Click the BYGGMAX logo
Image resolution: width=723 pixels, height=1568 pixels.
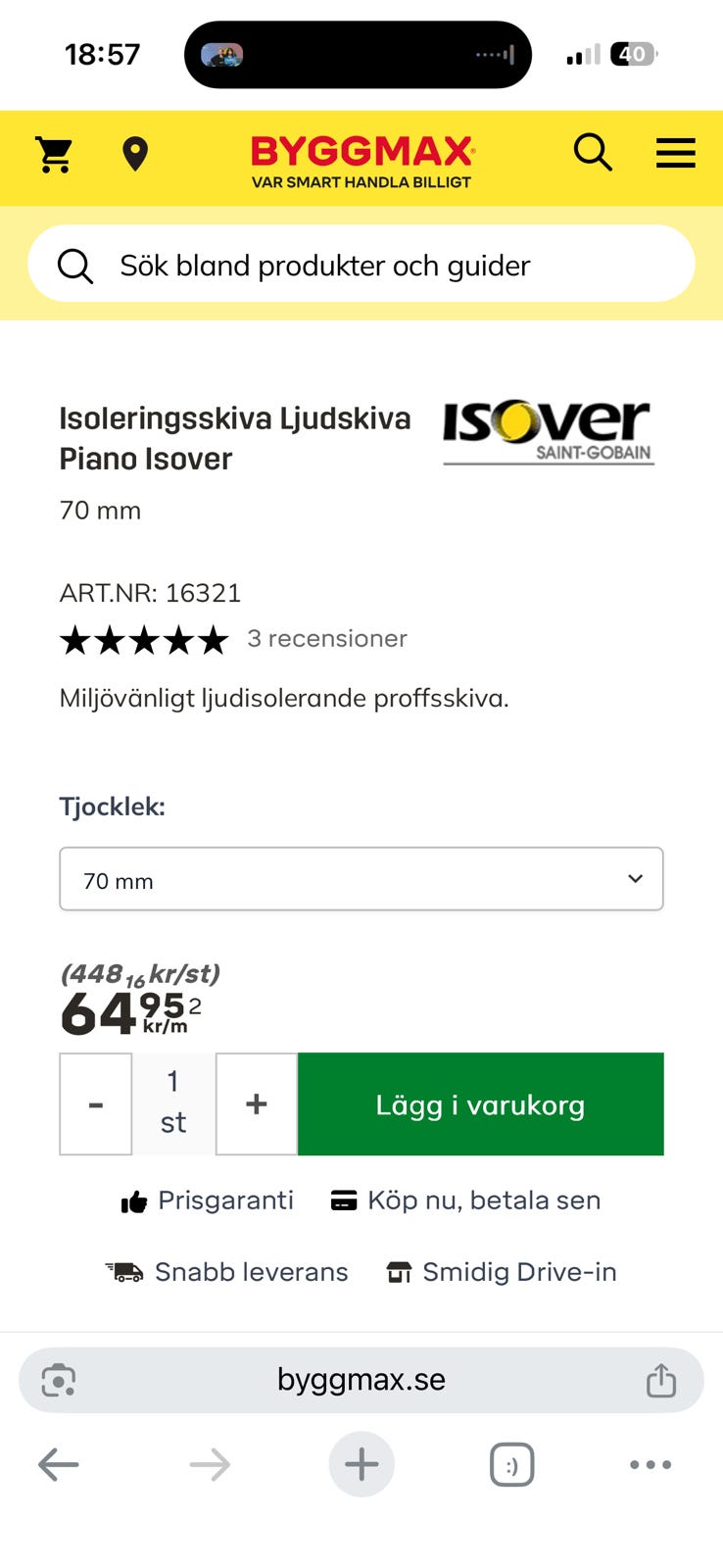point(361,152)
